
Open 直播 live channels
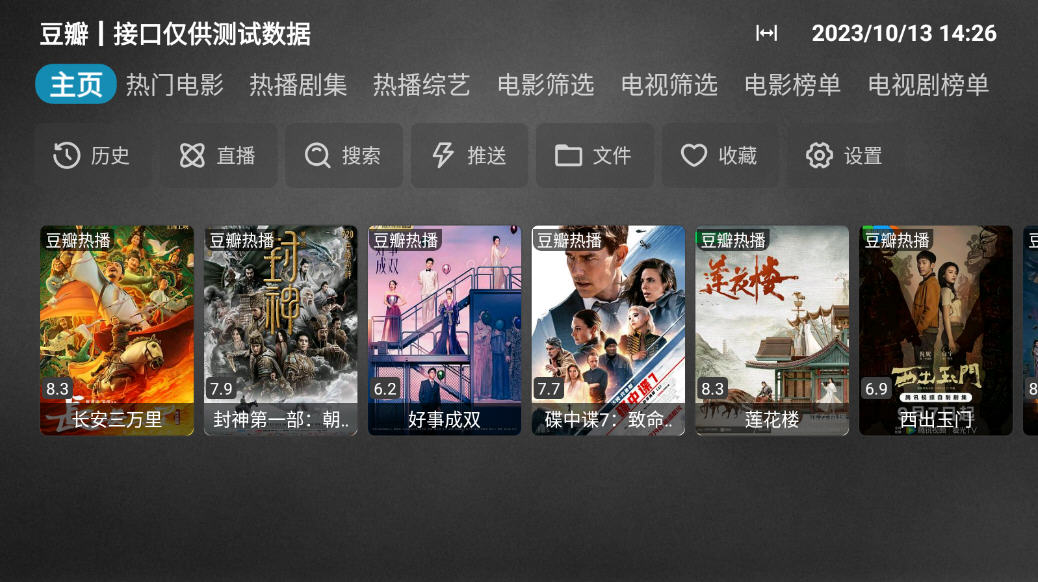(218, 156)
